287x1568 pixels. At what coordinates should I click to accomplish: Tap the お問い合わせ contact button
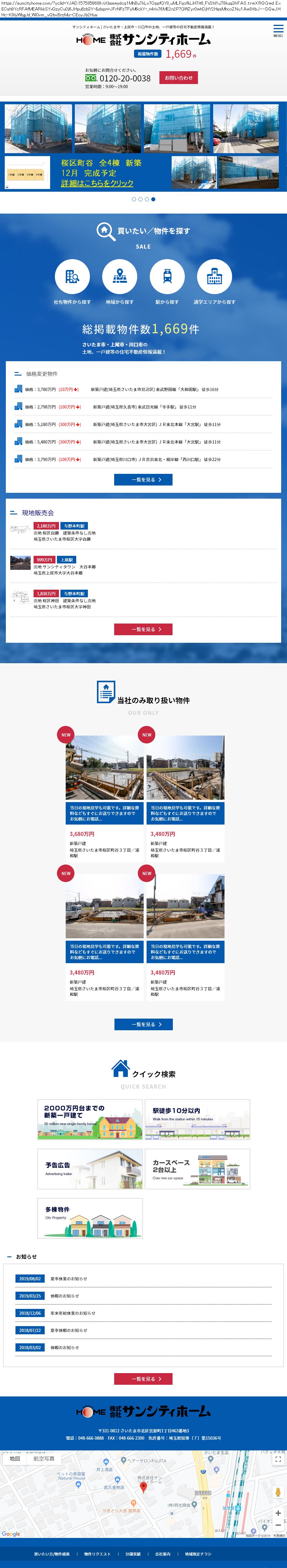tap(178, 78)
